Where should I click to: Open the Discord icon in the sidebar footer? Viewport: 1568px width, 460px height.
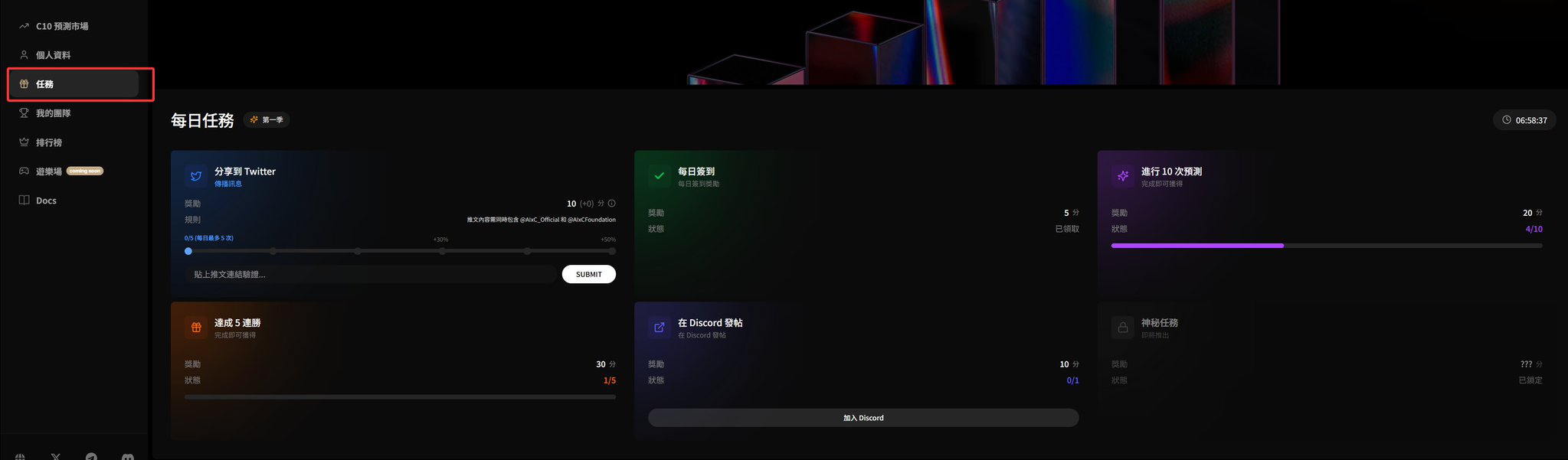127,457
